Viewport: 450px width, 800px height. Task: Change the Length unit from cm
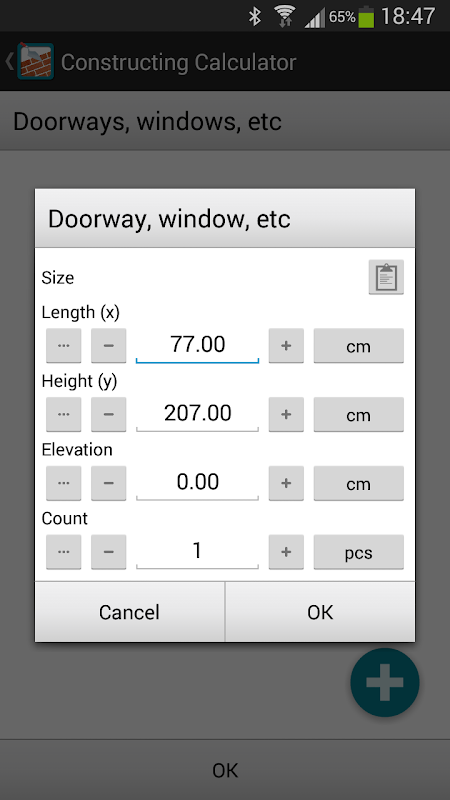coord(359,345)
